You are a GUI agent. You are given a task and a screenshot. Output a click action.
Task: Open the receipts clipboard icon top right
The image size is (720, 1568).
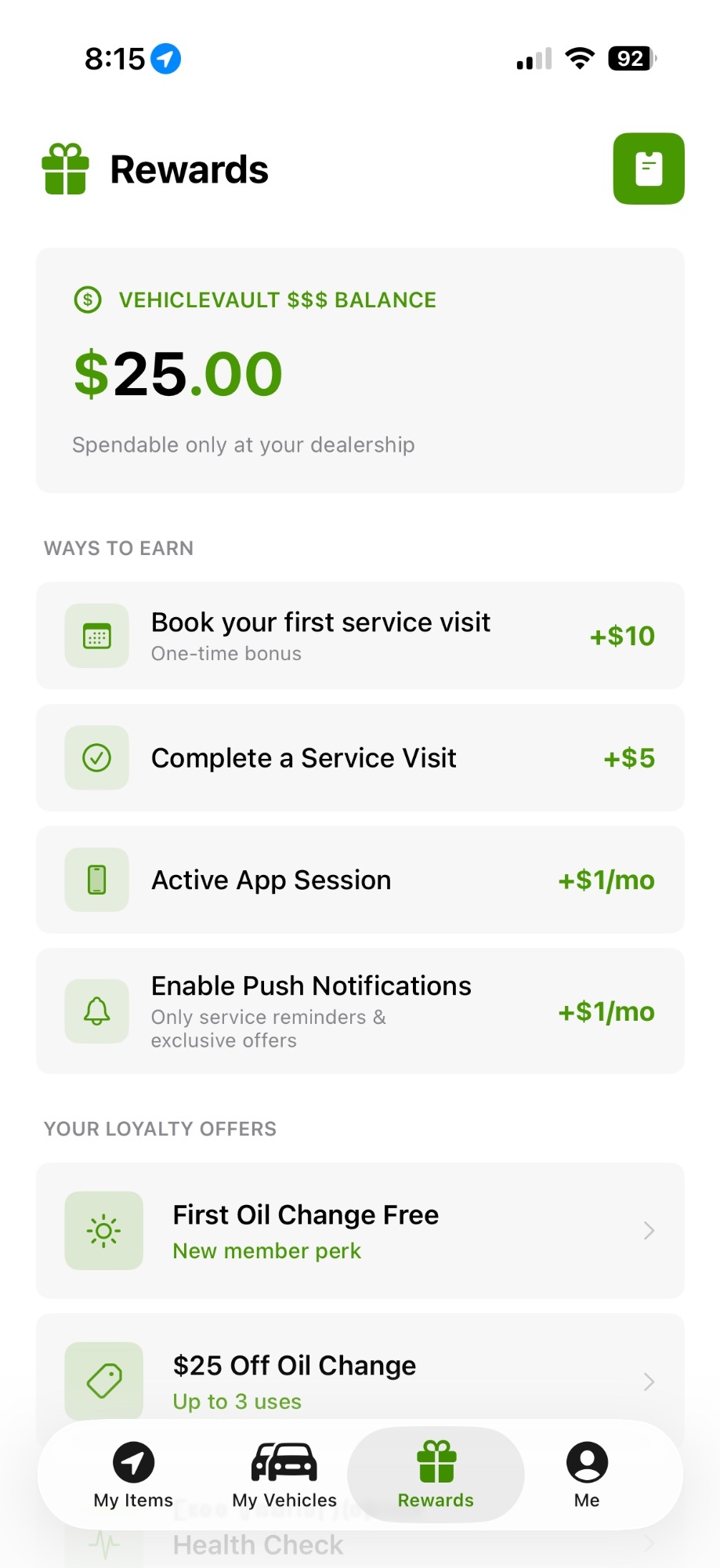[648, 168]
